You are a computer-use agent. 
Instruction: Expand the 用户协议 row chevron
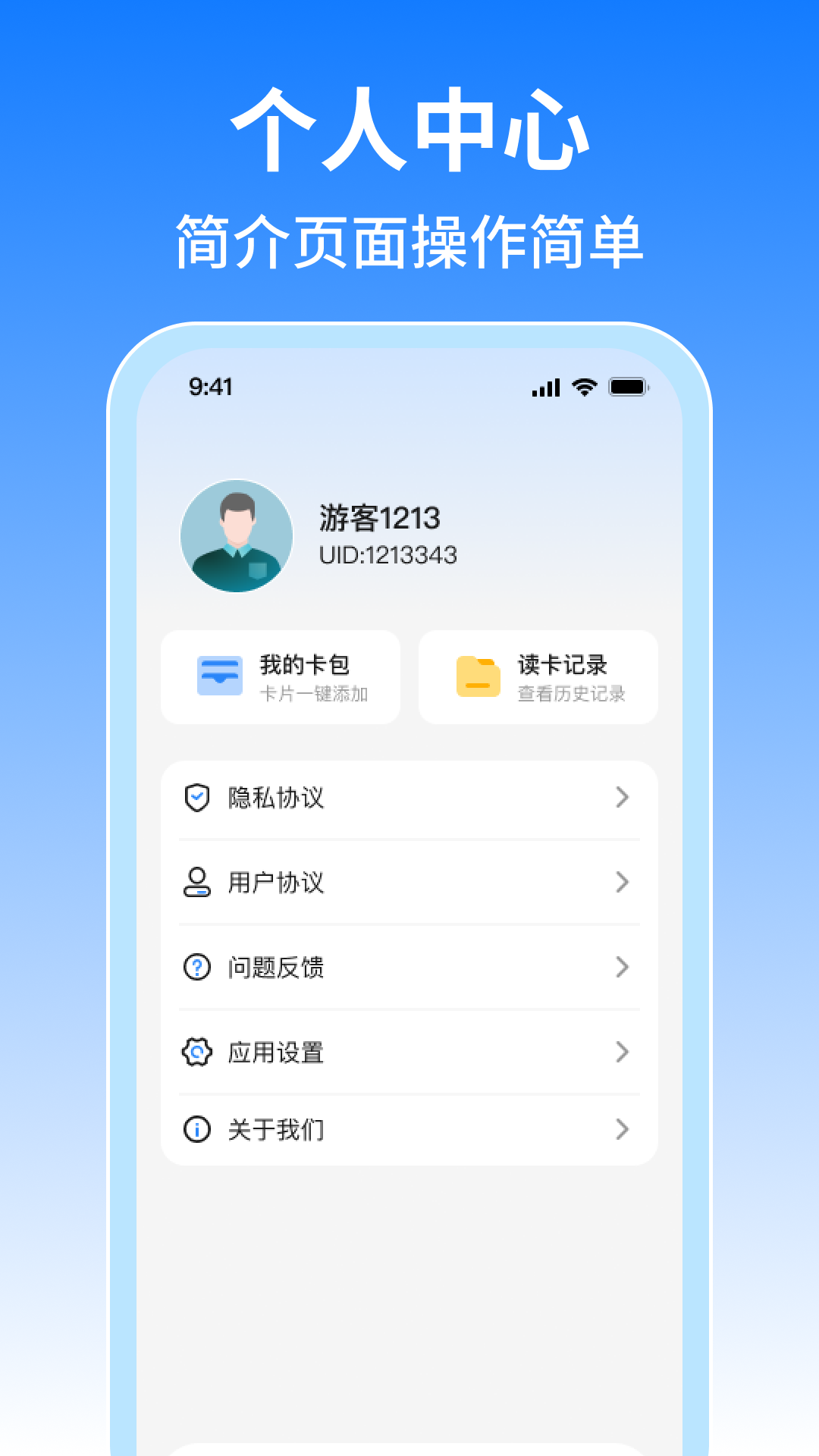coord(623,882)
